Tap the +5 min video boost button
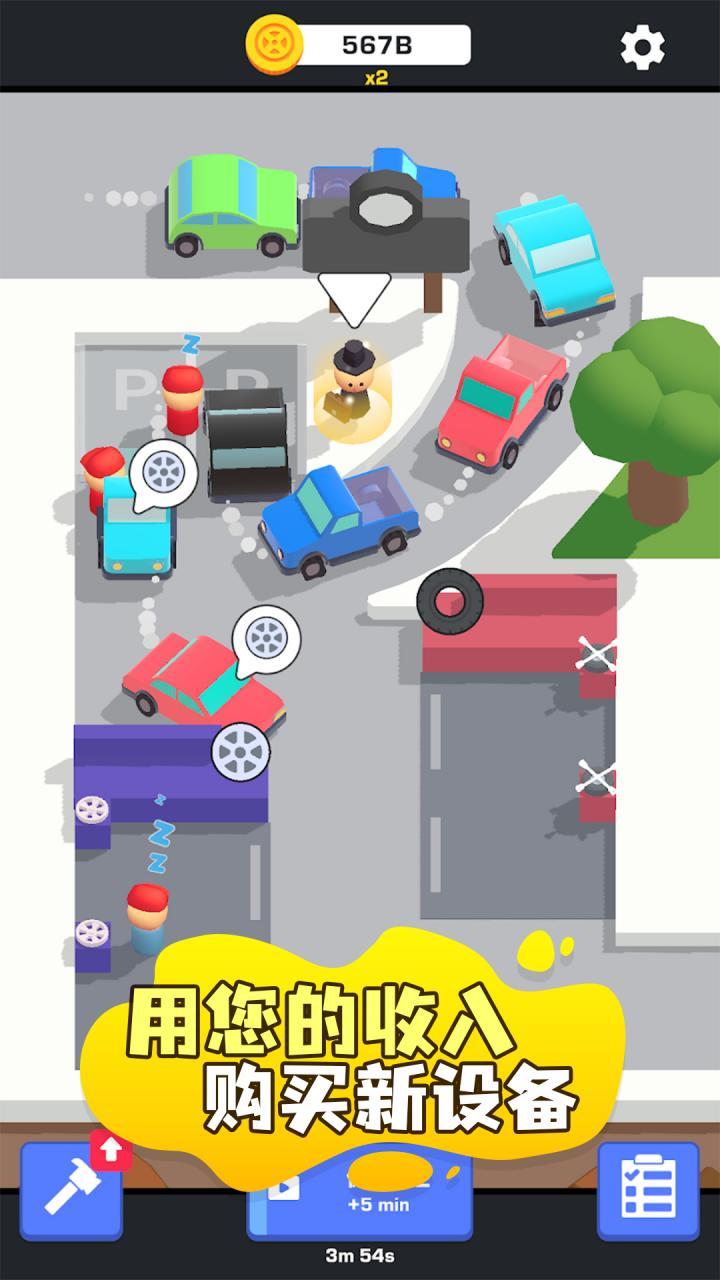 click(360, 1192)
